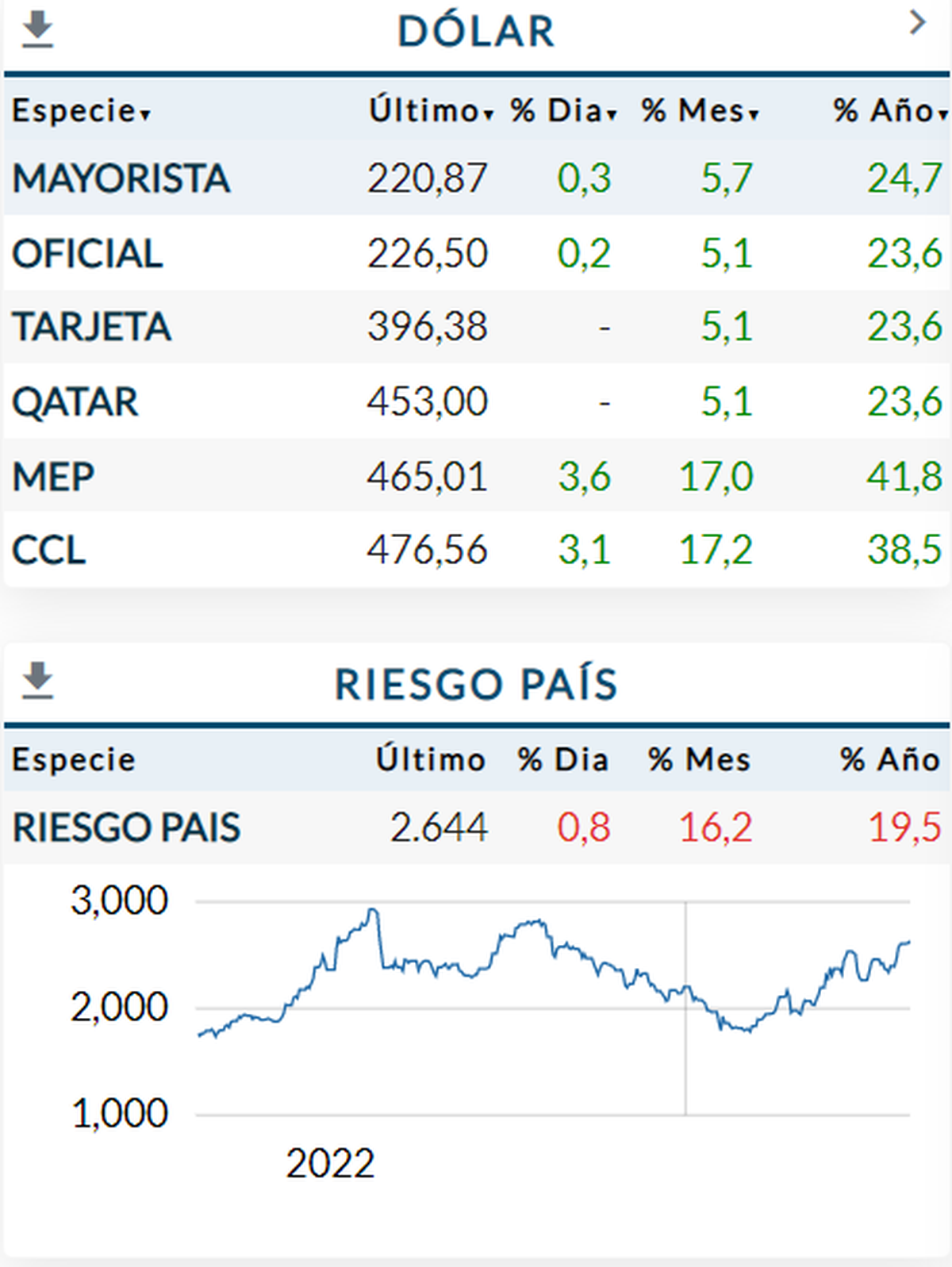The height and width of the screenshot is (1267, 952).
Task: Open the CCL dollar row
Action: click(49, 551)
